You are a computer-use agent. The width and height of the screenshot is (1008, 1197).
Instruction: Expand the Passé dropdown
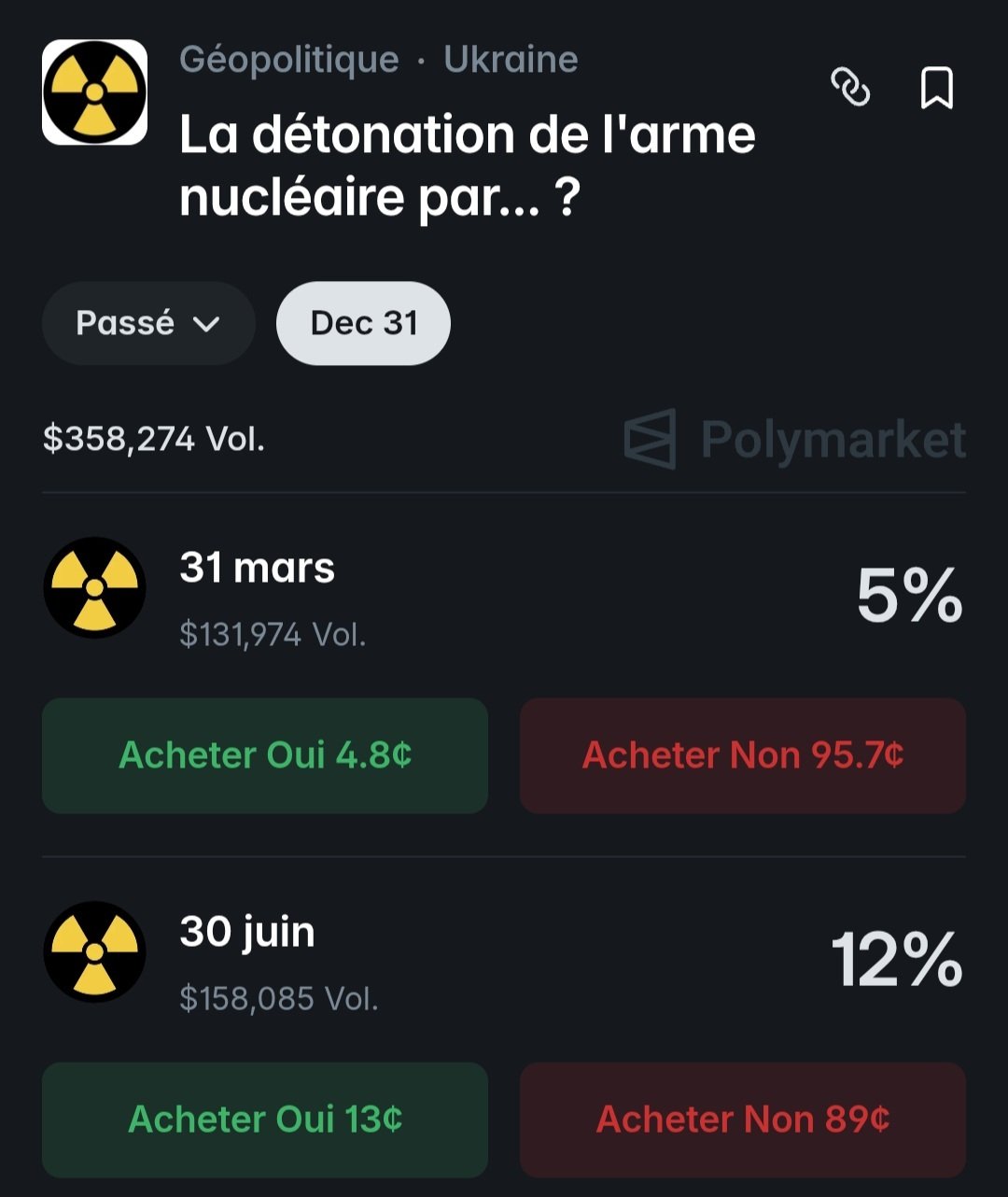pyautogui.click(x=147, y=323)
